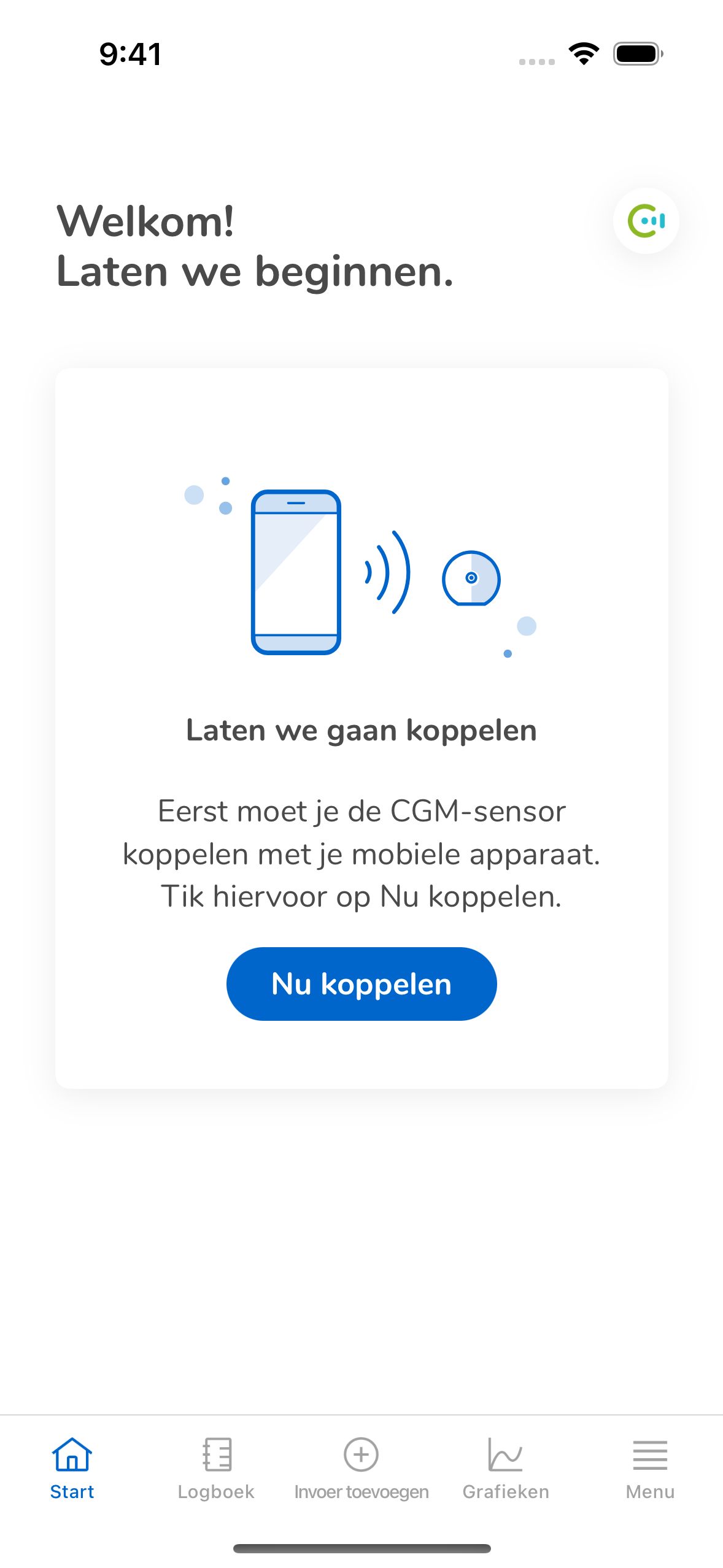Image resolution: width=723 pixels, height=1568 pixels.
Task: Tap the Nu koppelen button
Action: [x=361, y=983]
